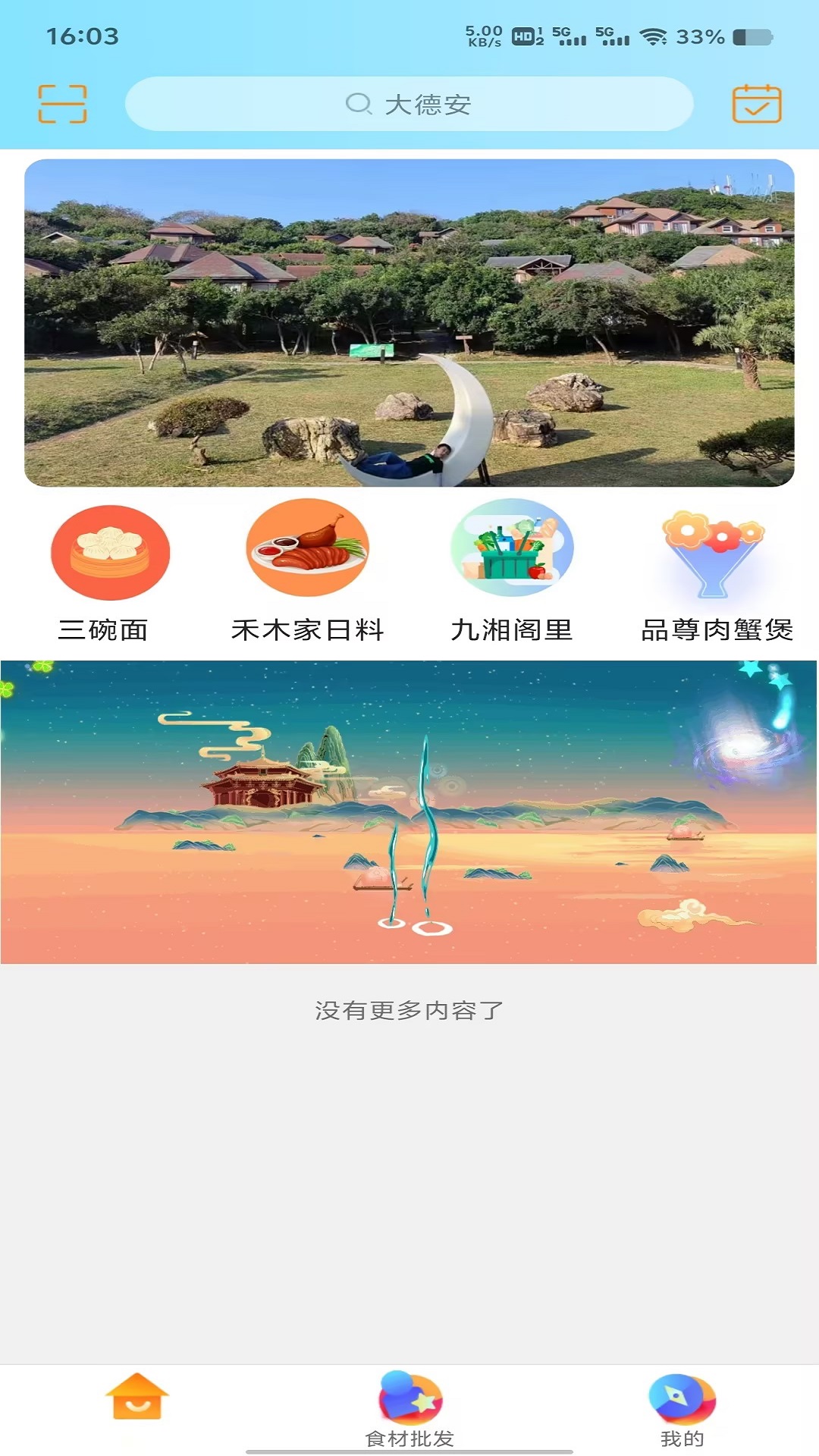The image size is (819, 1456).
Task: Open the starry landscape banner
Action: tap(409, 811)
